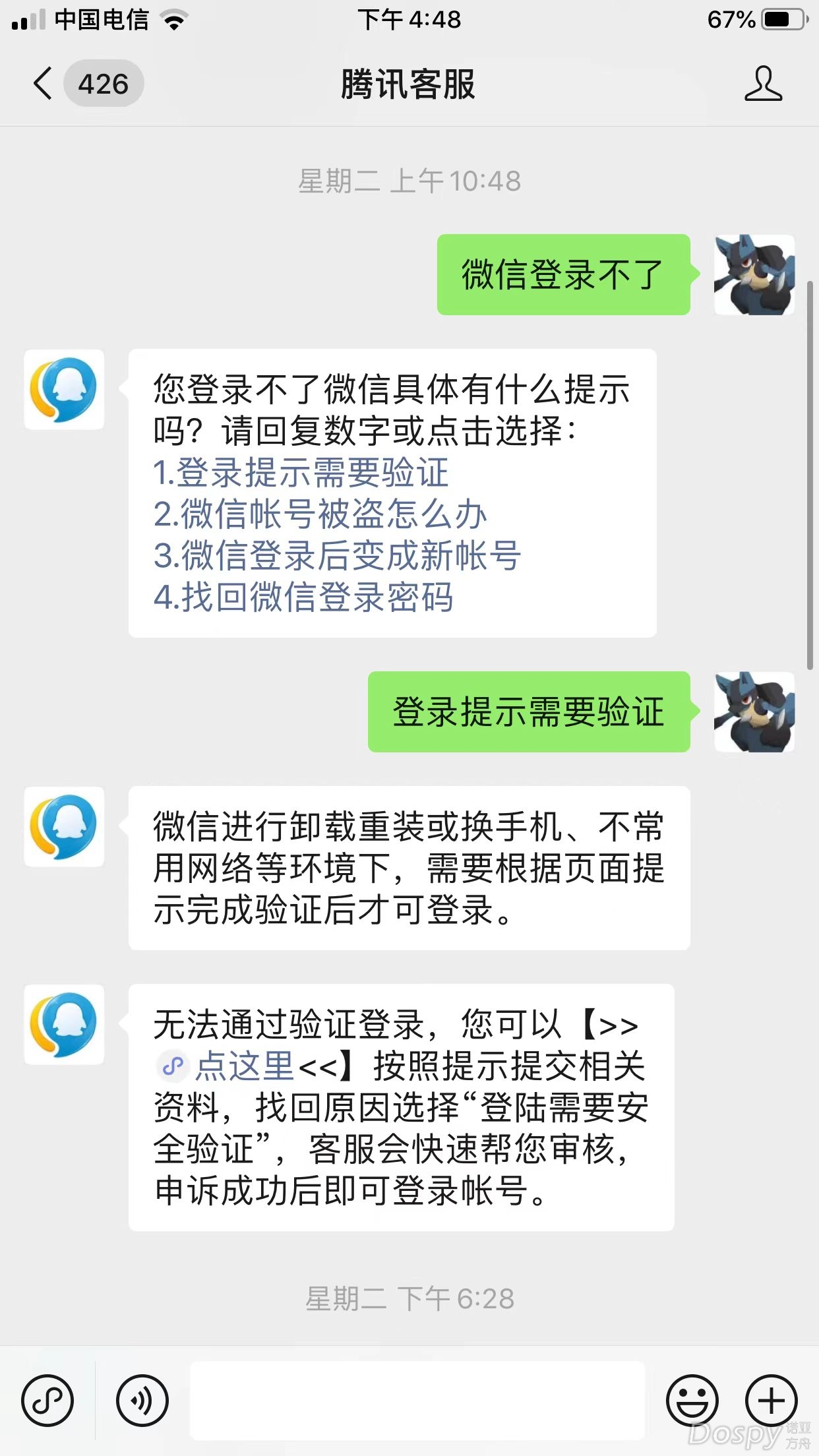Open the 点这里 mini program link
This screenshot has height=1456, width=819.
243,1066
